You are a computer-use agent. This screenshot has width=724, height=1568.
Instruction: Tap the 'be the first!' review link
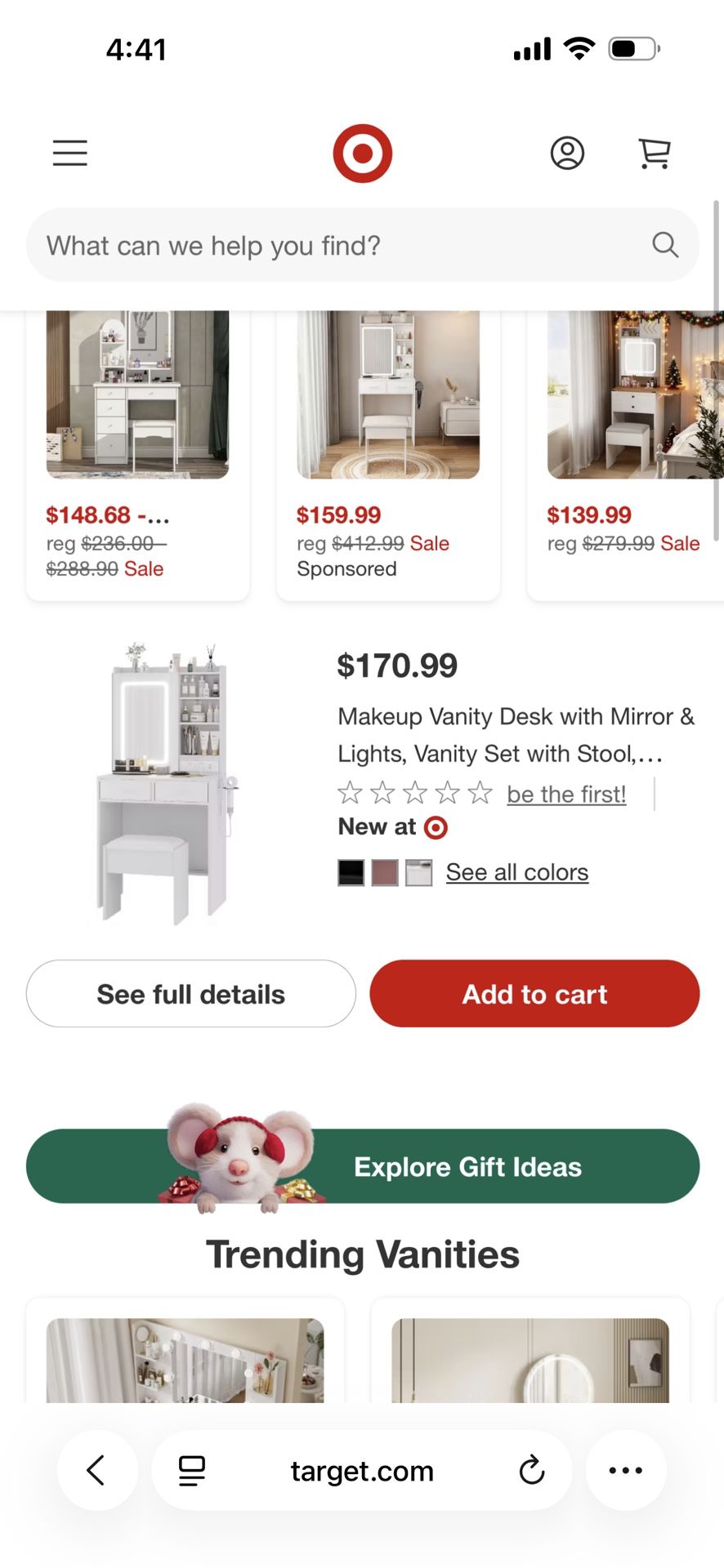566,794
